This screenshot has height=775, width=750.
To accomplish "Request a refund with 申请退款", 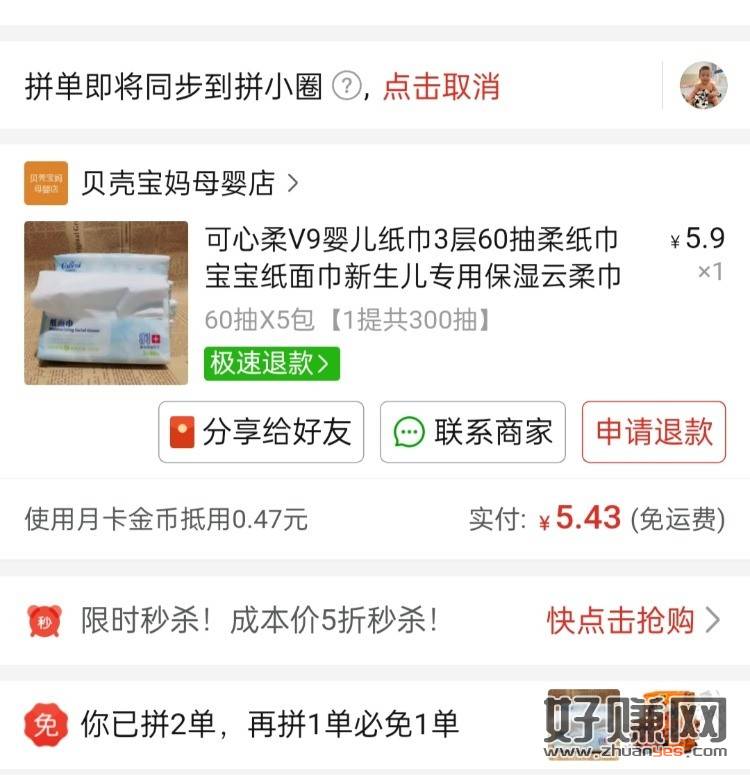I will pos(654,432).
